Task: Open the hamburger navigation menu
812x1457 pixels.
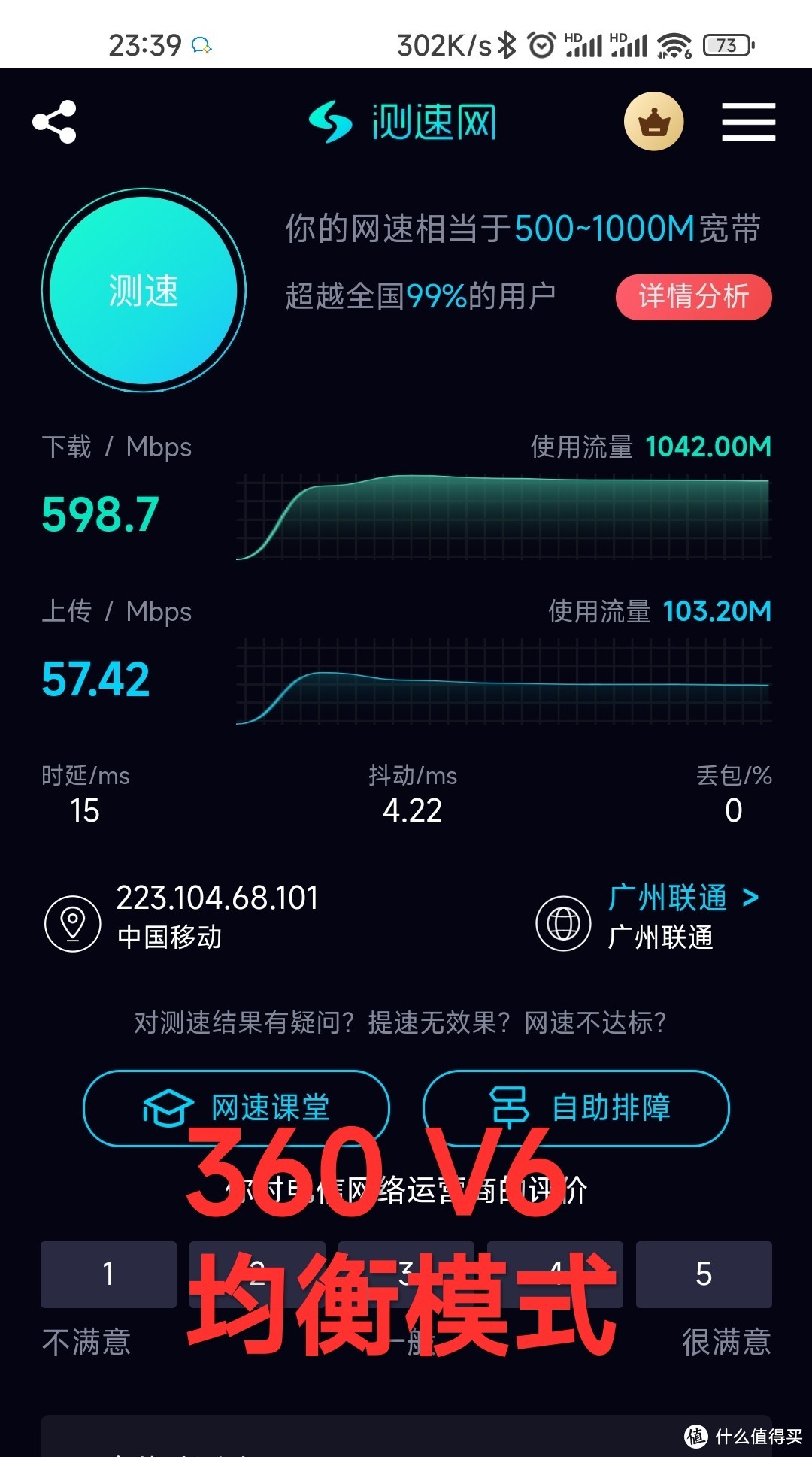Action: point(749,122)
